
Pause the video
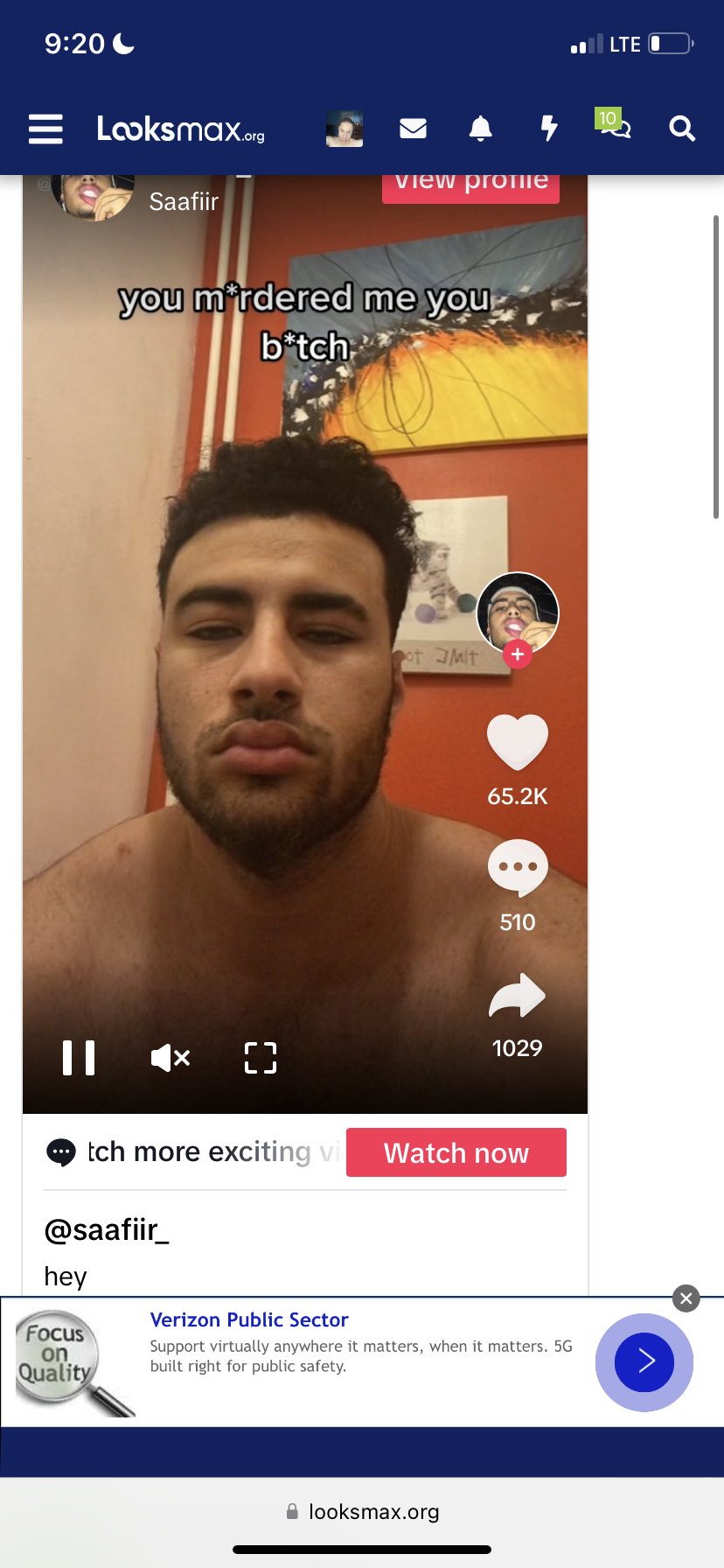(79, 1058)
